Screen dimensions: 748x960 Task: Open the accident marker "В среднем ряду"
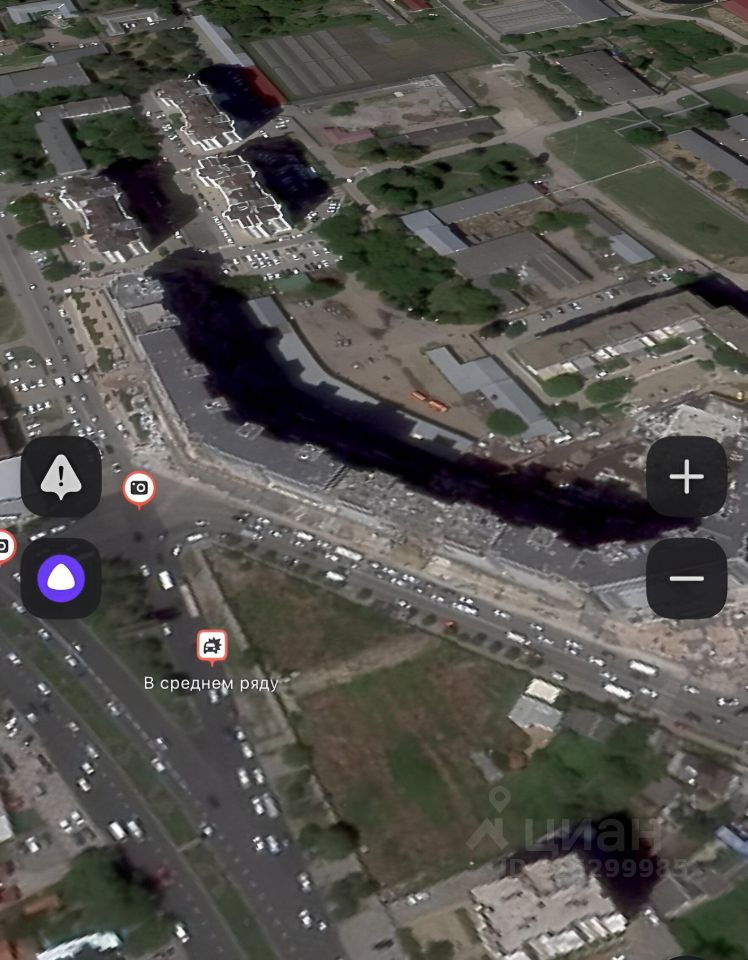[211, 647]
